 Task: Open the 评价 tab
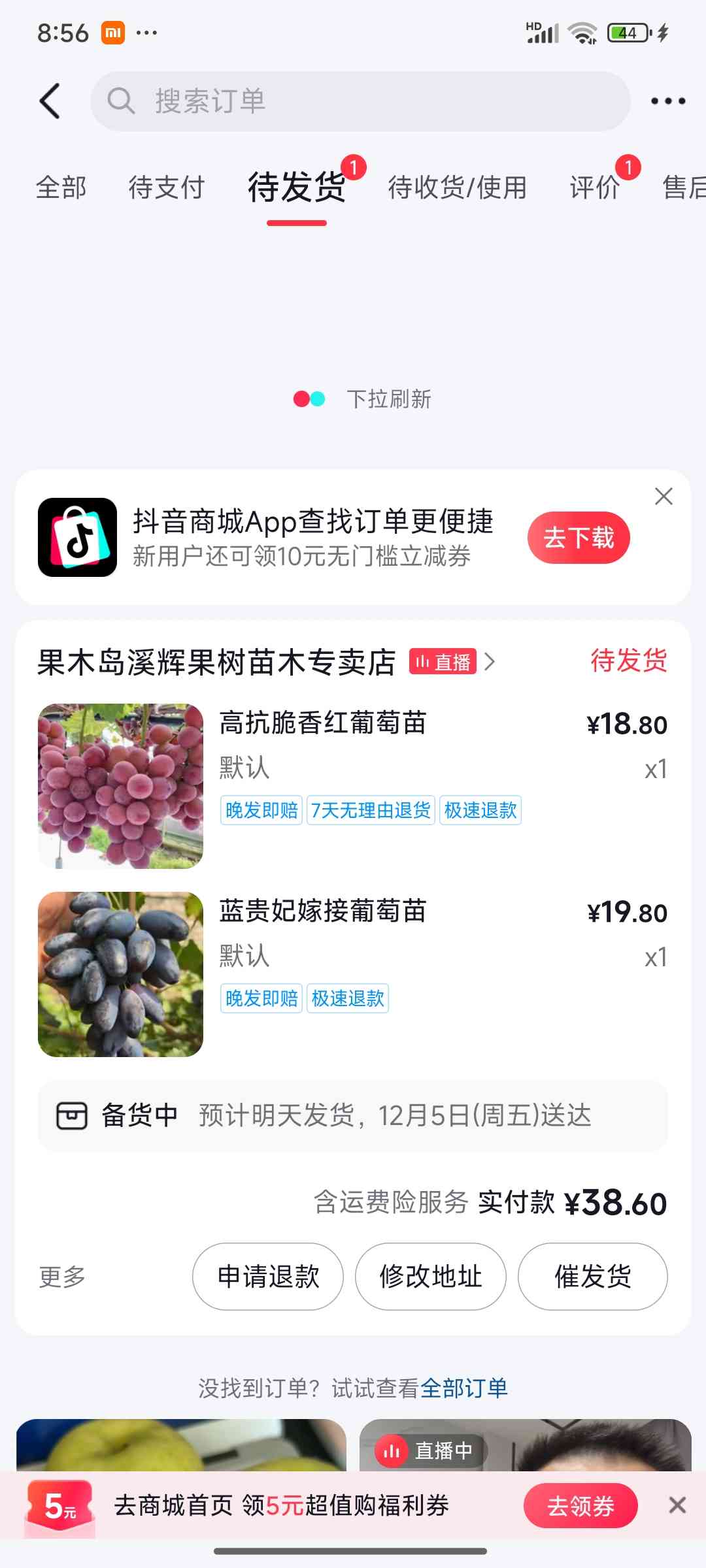click(x=594, y=188)
